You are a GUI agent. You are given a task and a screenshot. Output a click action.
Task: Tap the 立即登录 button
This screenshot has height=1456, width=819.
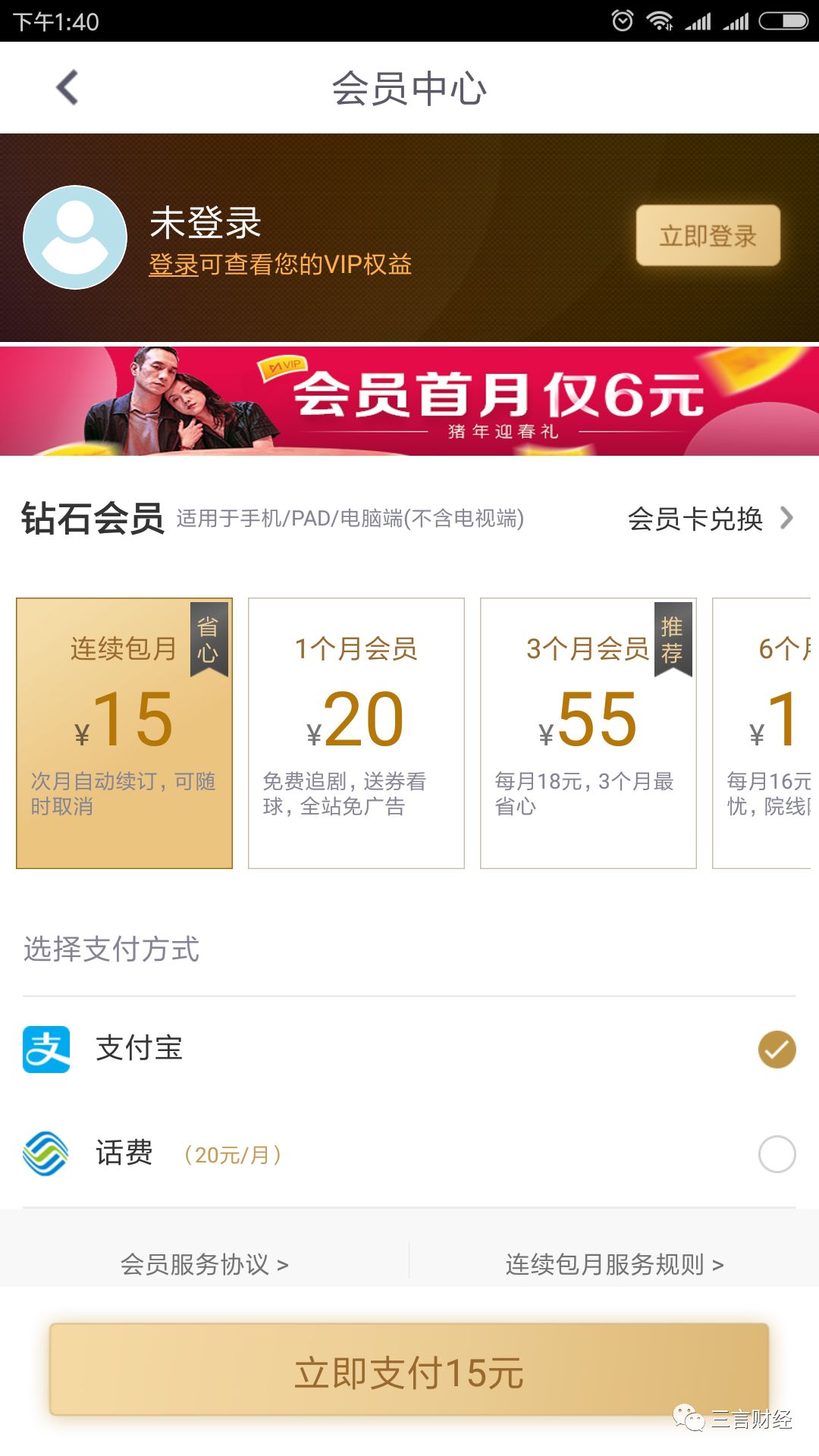[x=708, y=236]
